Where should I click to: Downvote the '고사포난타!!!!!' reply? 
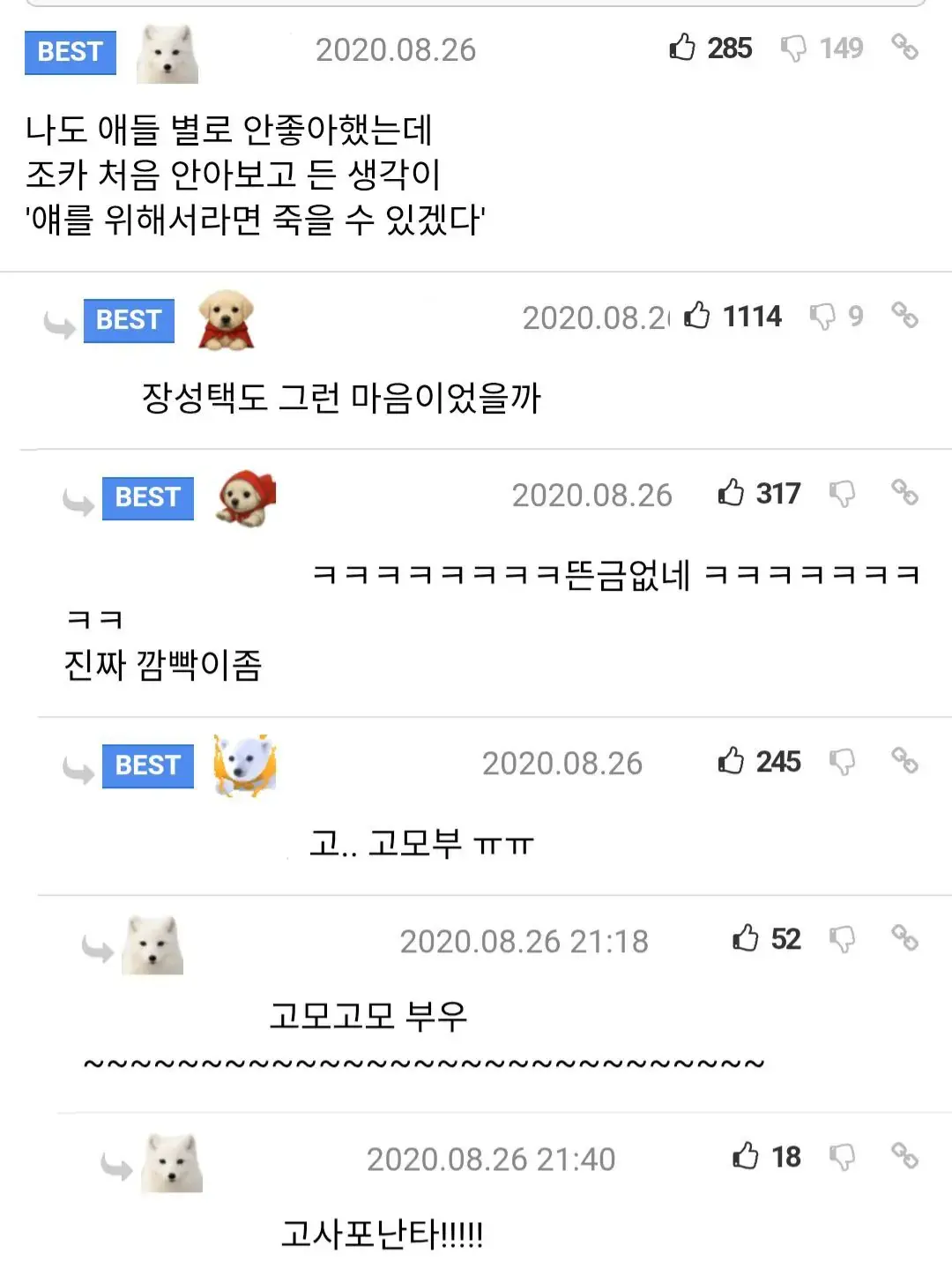coord(842,1157)
